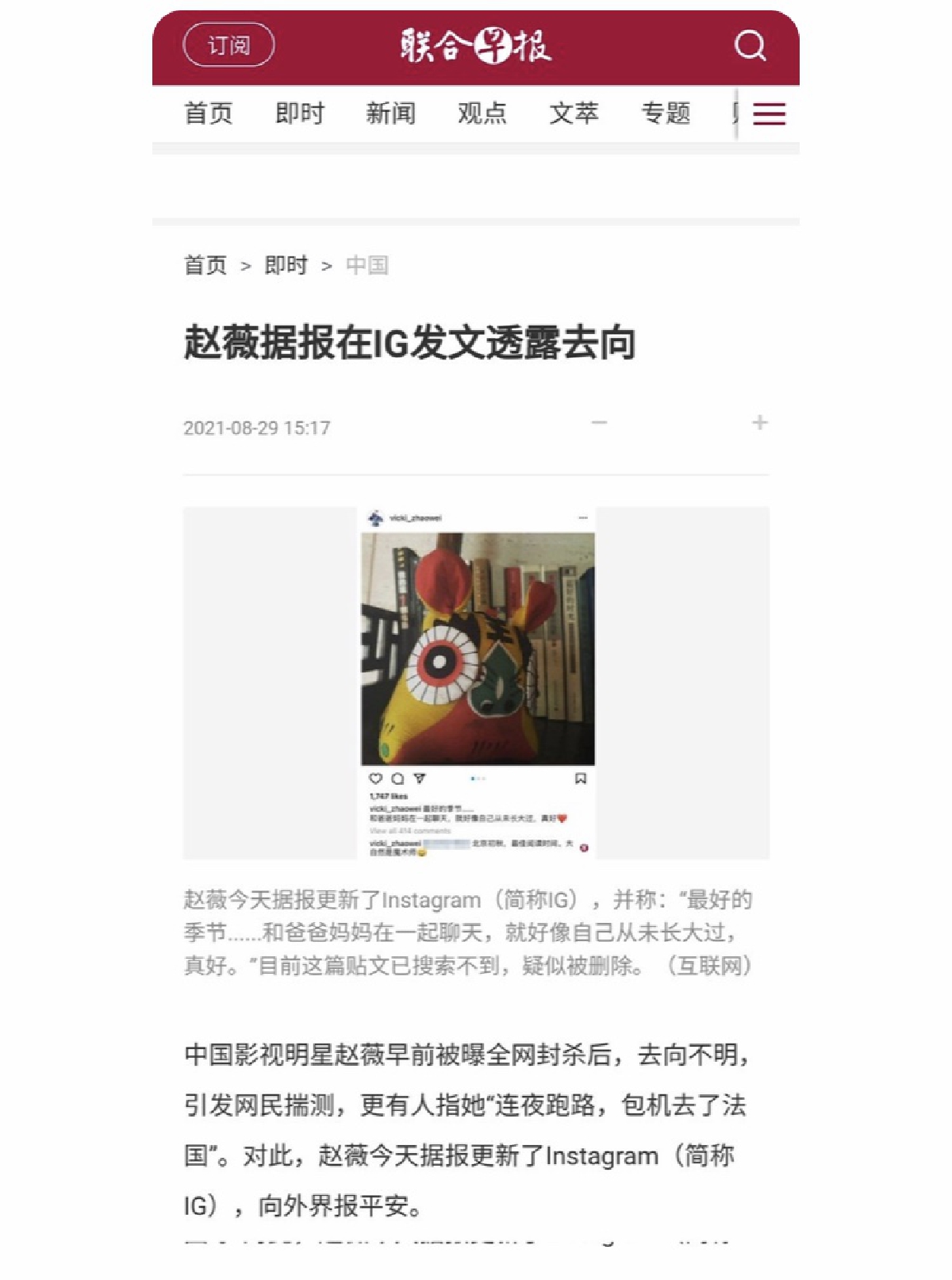Go to 即时 via breadcrumb
This screenshot has height=1280, width=952.
pyautogui.click(x=286, y=265)
